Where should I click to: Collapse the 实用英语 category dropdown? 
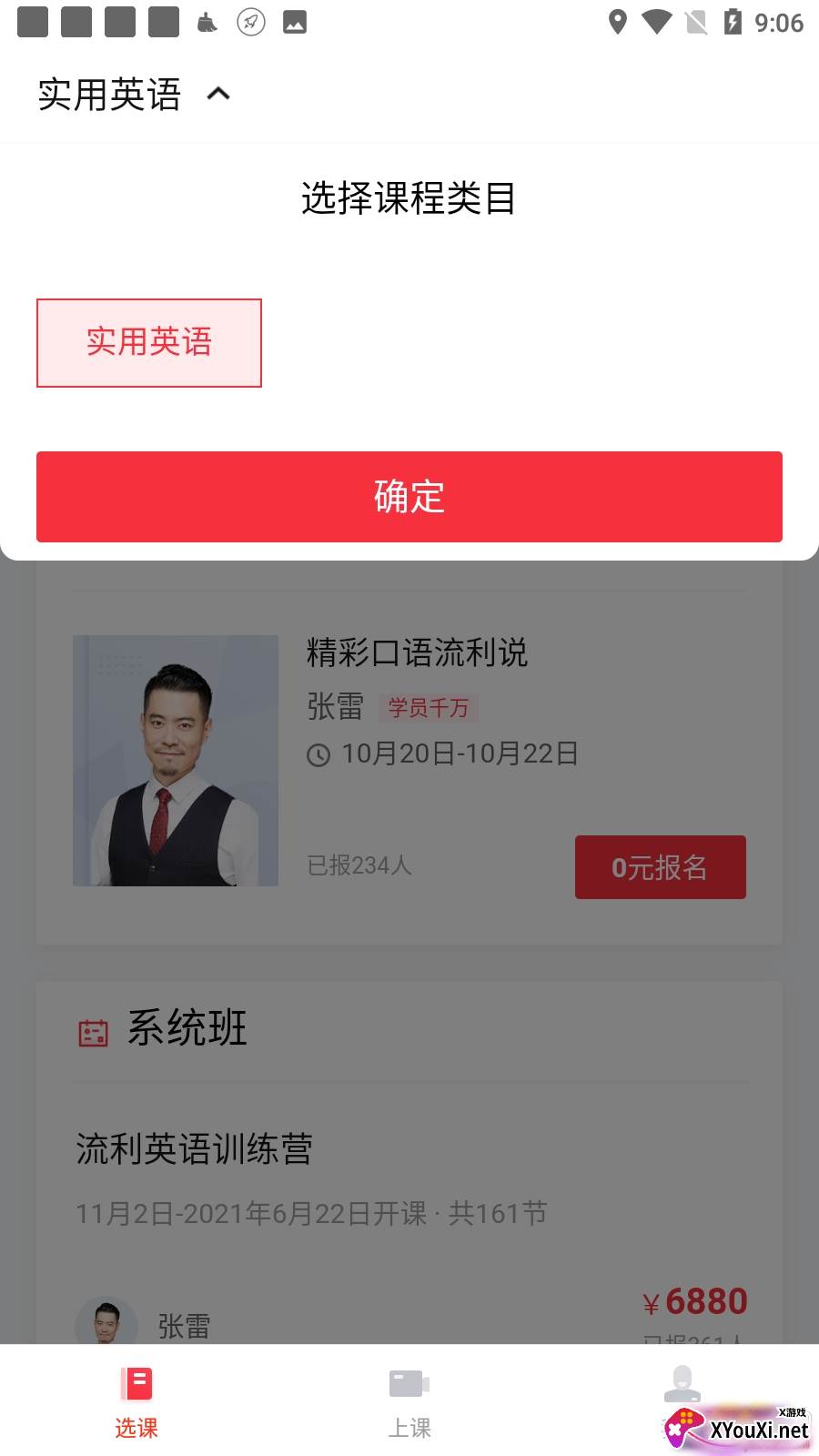click(x=218, y=94)
